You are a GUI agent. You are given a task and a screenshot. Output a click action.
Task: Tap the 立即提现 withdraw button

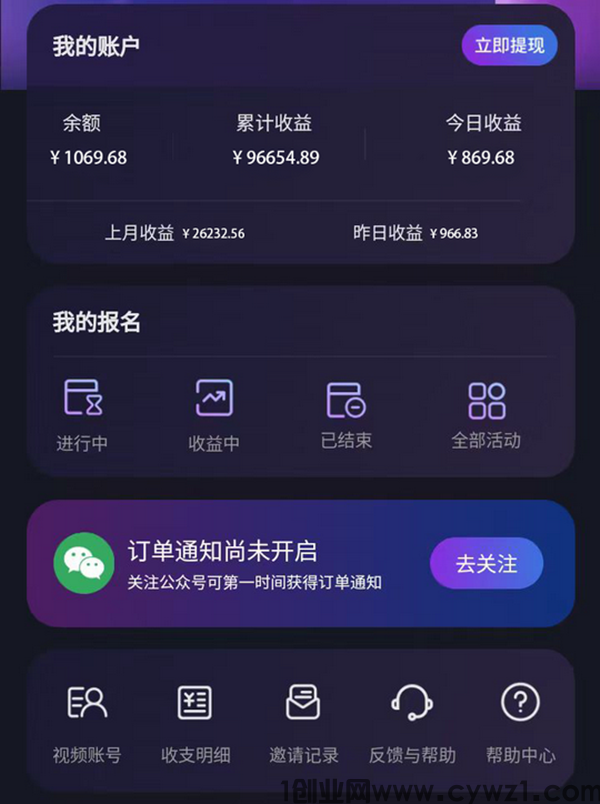click(x=509, y=45)
